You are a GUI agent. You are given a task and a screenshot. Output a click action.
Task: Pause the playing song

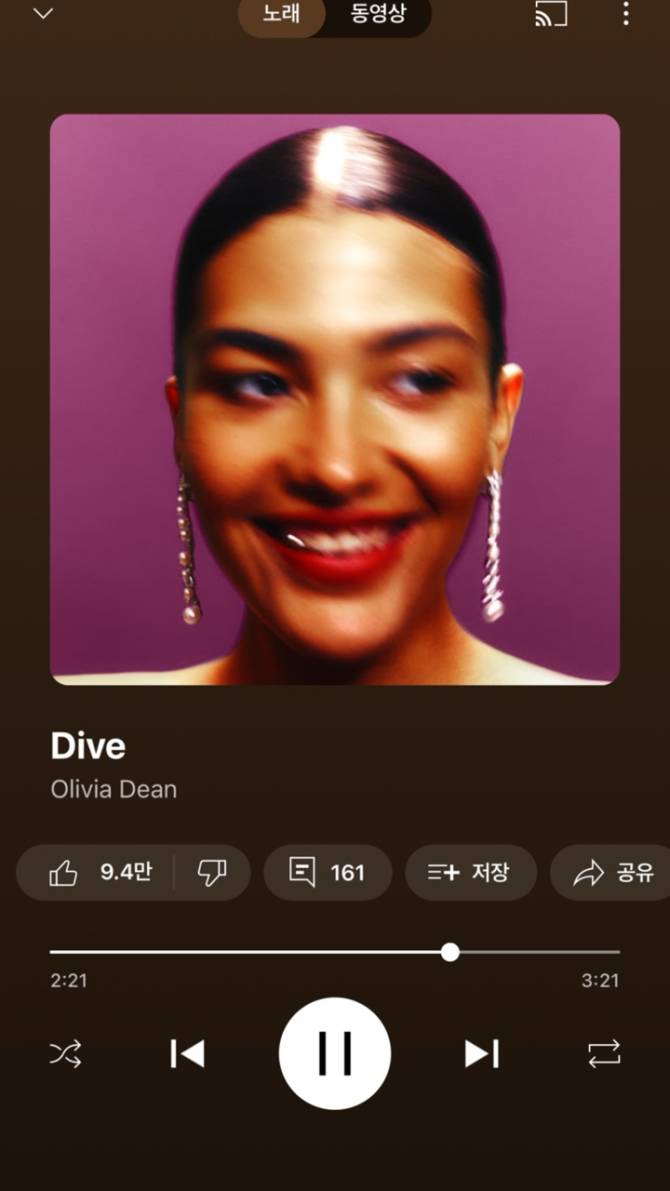(x=335, y=1053)
